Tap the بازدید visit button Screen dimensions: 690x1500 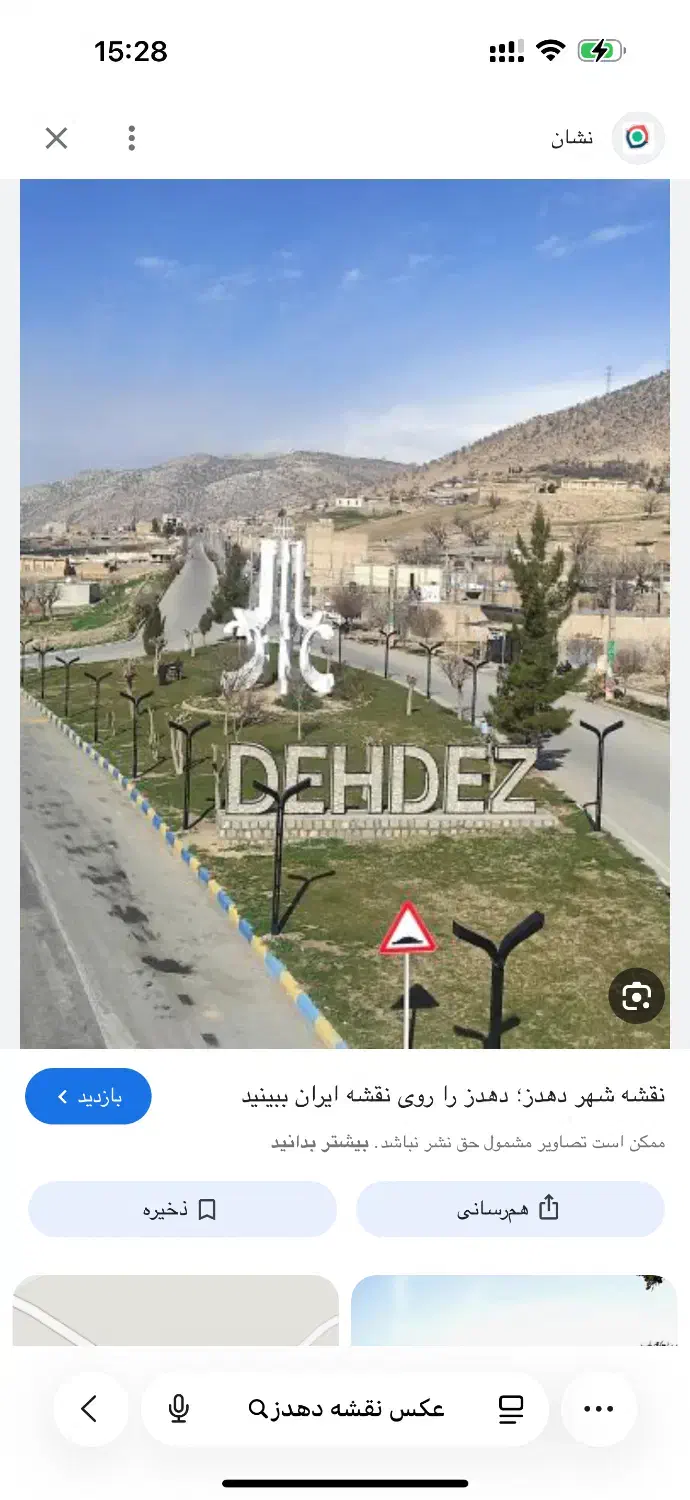tap(88, 1096)
